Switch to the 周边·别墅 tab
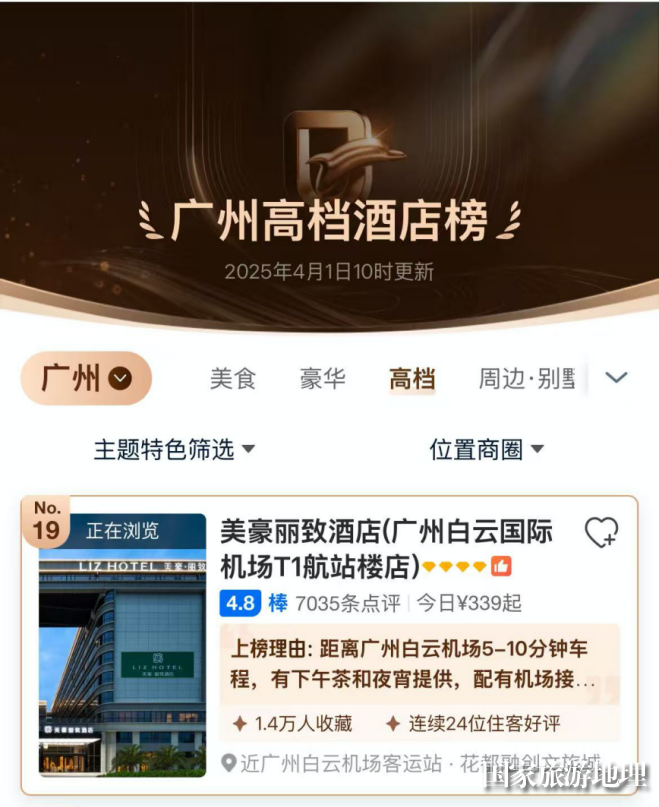The image size is (659, 807). click(527, 379)
